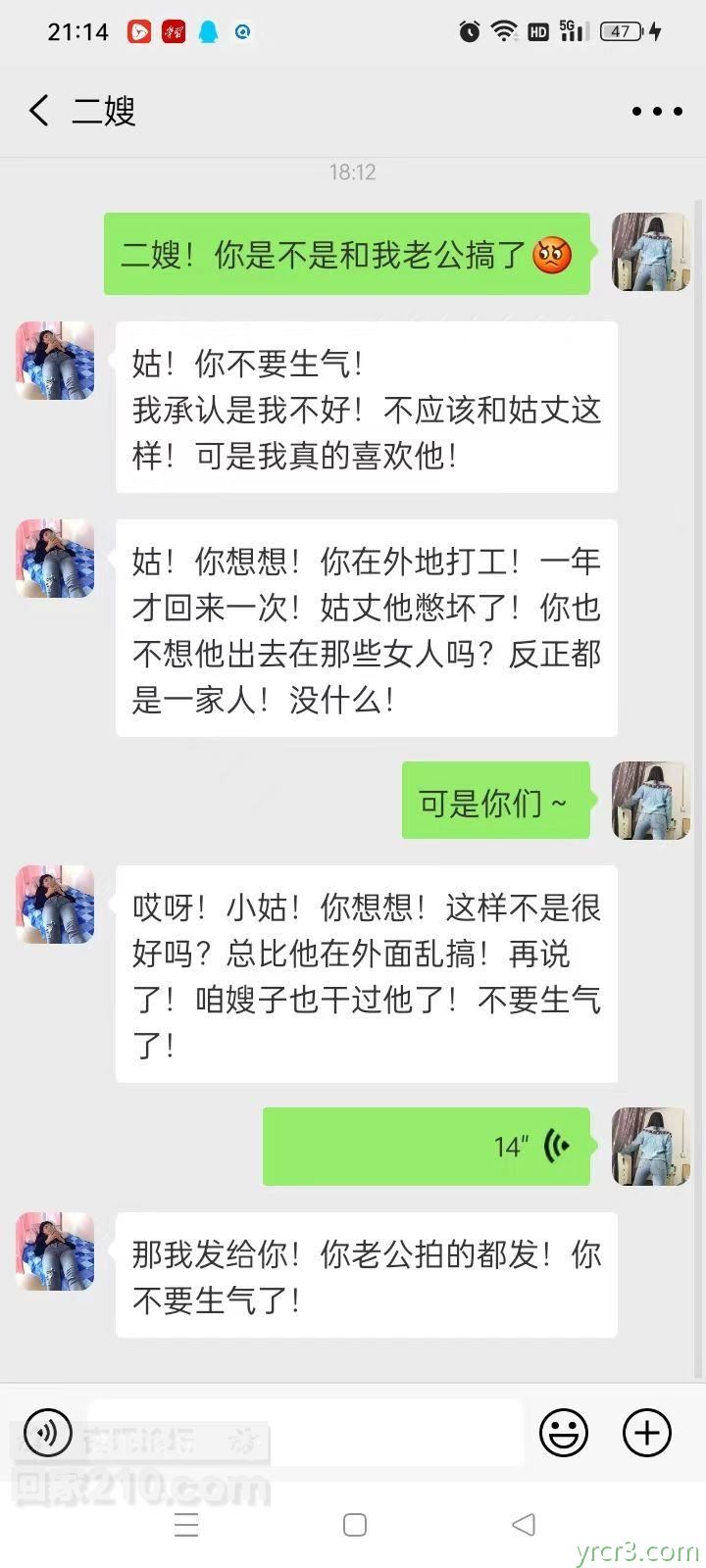
Task: Focus the message text field
Action: [304, 1433]
